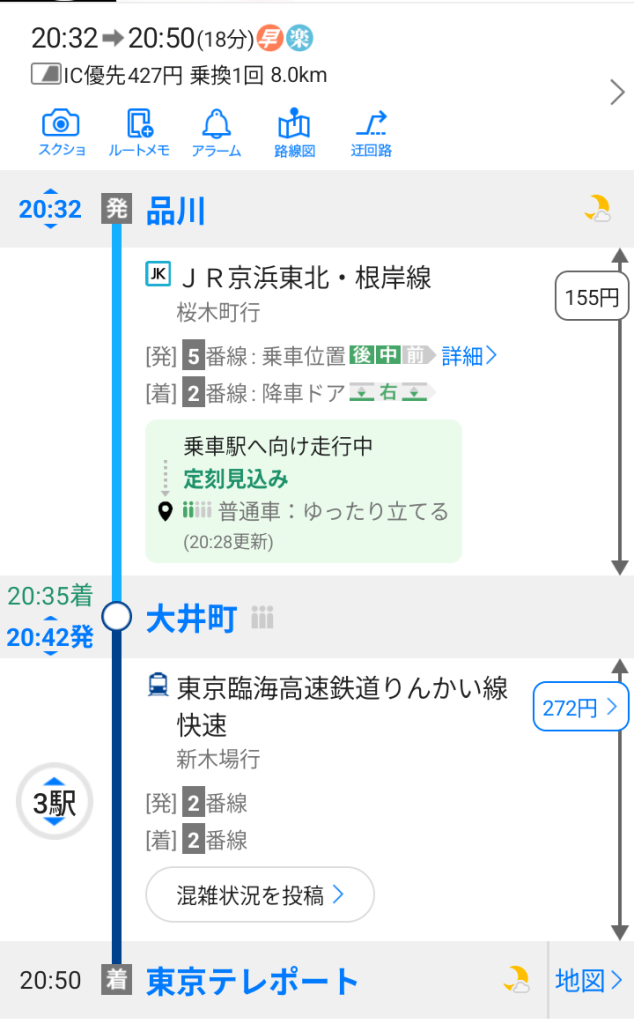View 詳細 for boarding position
This screenshot has width=634, height=1024.
470,355
